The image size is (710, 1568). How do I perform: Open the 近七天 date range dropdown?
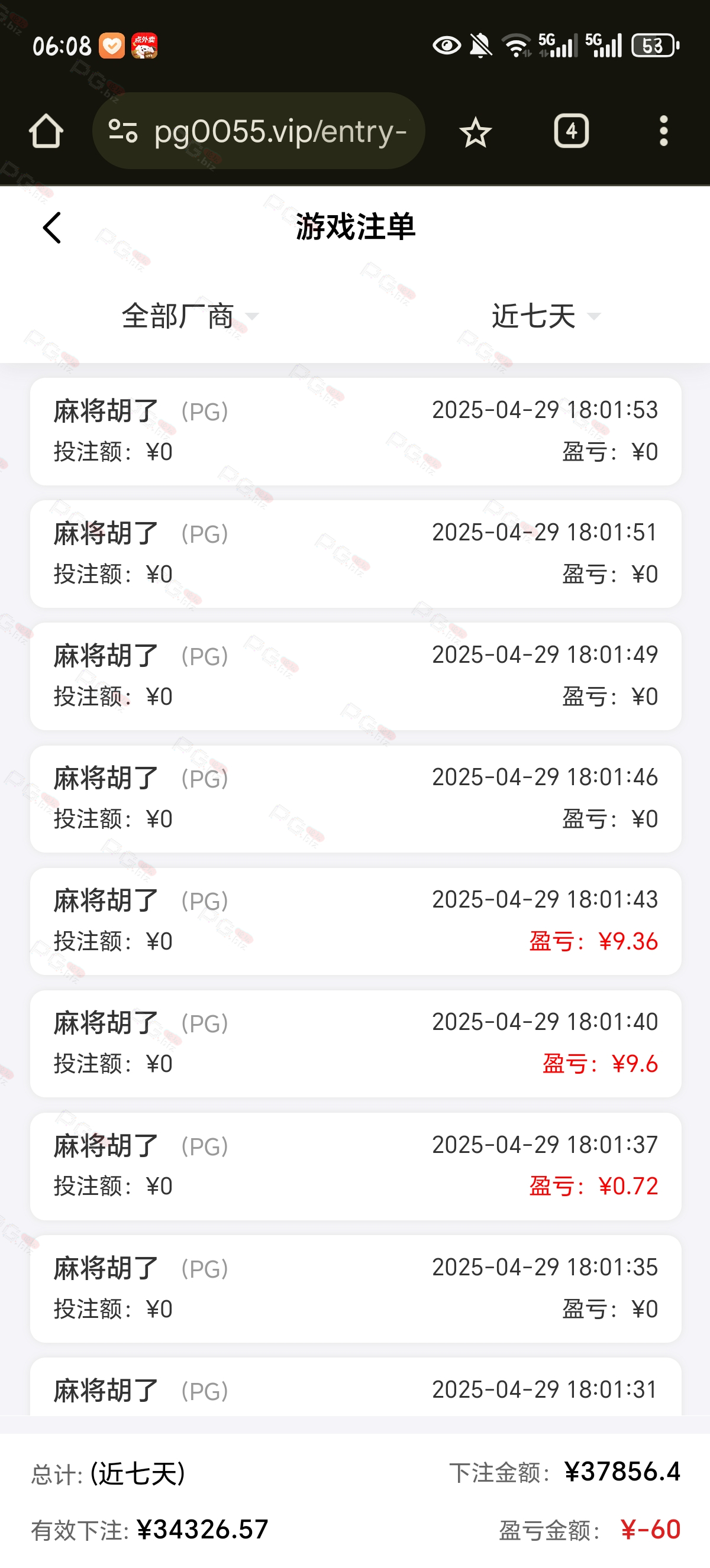[x=546, y=316]
